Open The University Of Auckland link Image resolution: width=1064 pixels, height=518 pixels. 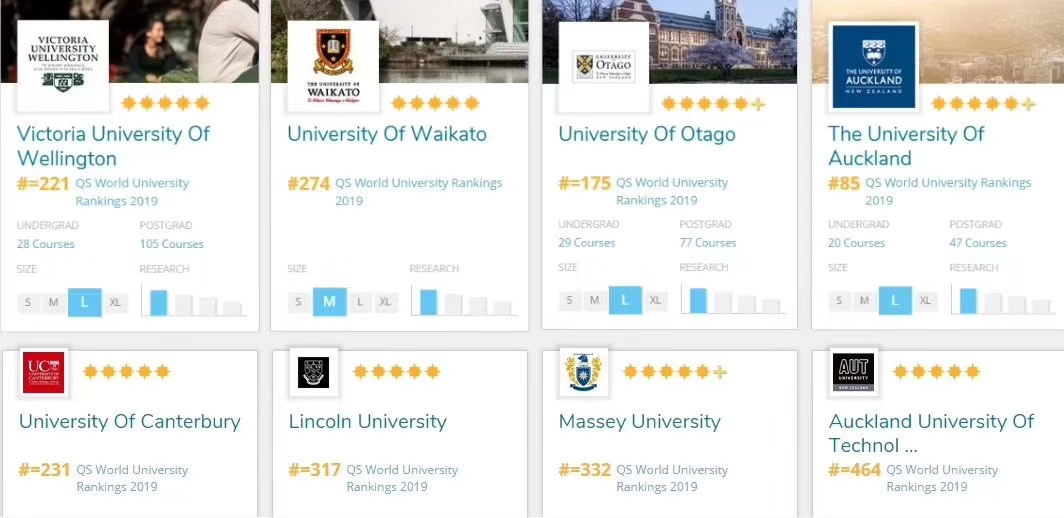[906, 146]
